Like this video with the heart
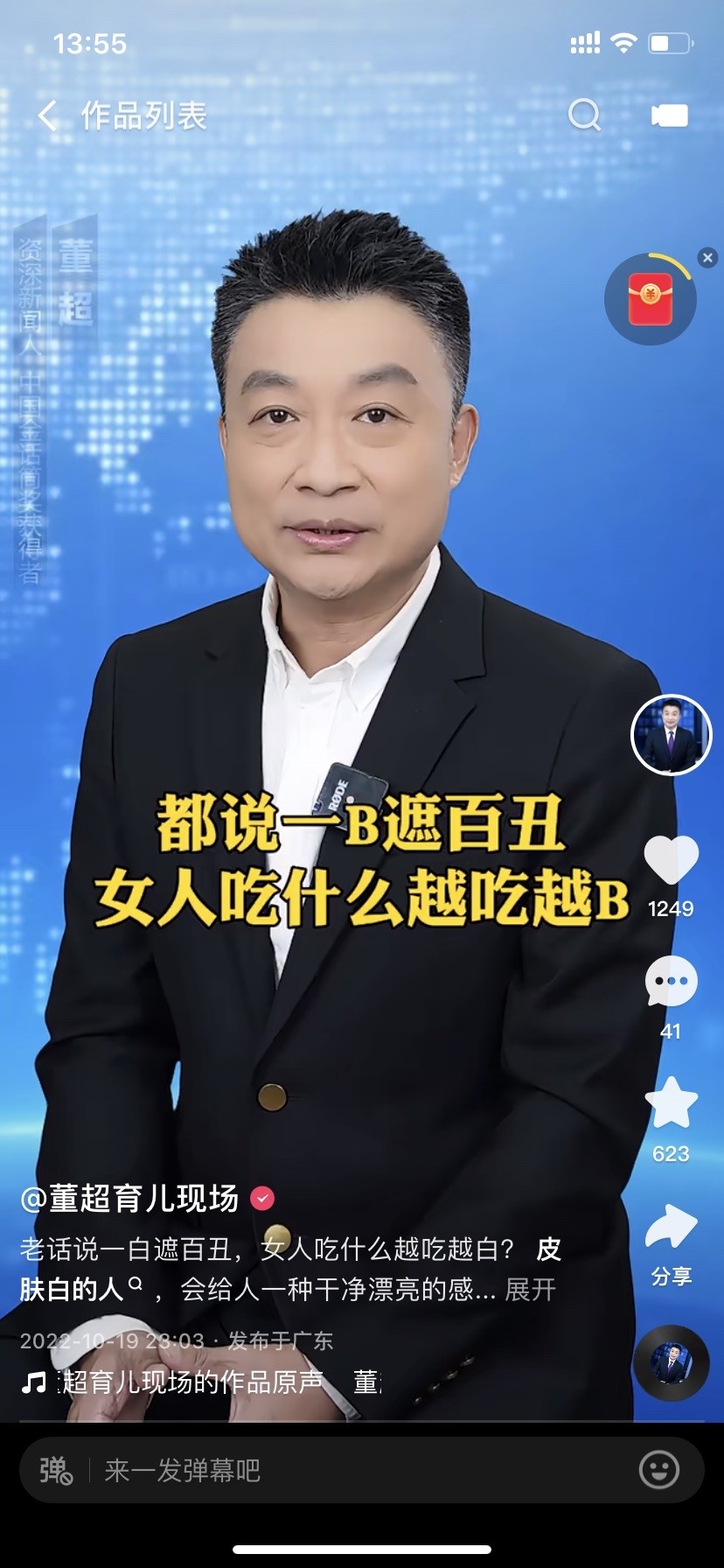The width and height of the screenshot is (724, 1568). (671, 859)
